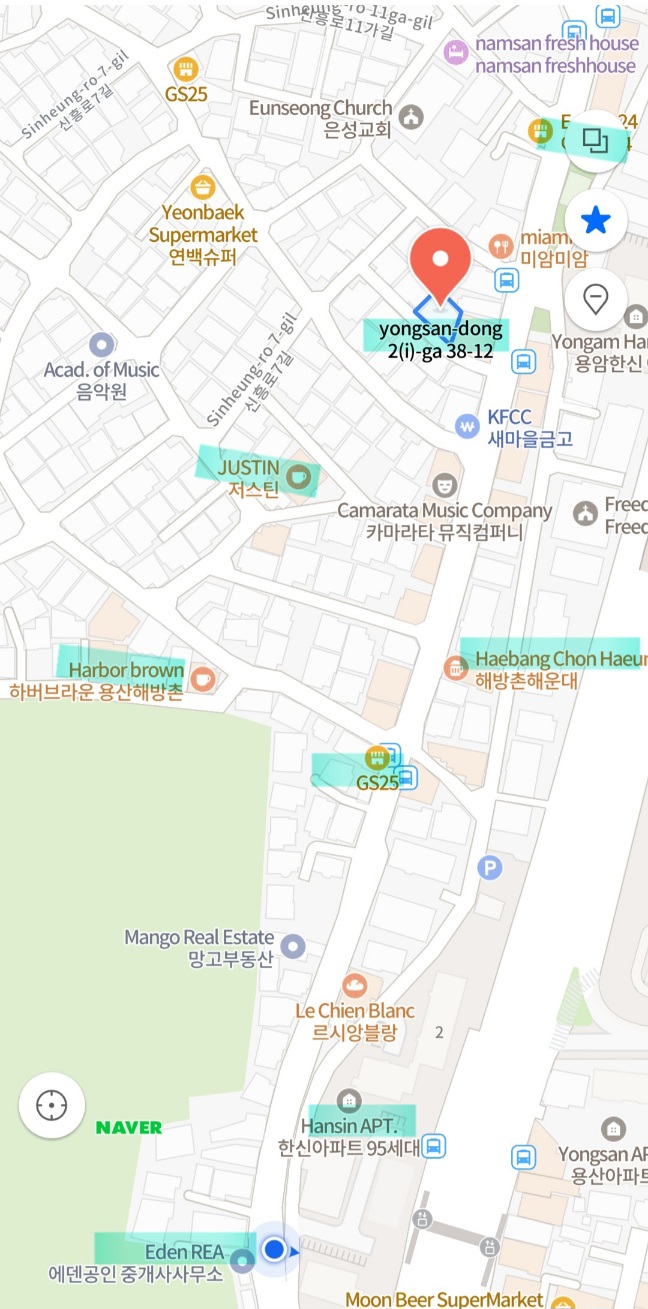Select namsan fresh house lodging marker
This screenshot has height=1309, width=648.
coord(456,53)
